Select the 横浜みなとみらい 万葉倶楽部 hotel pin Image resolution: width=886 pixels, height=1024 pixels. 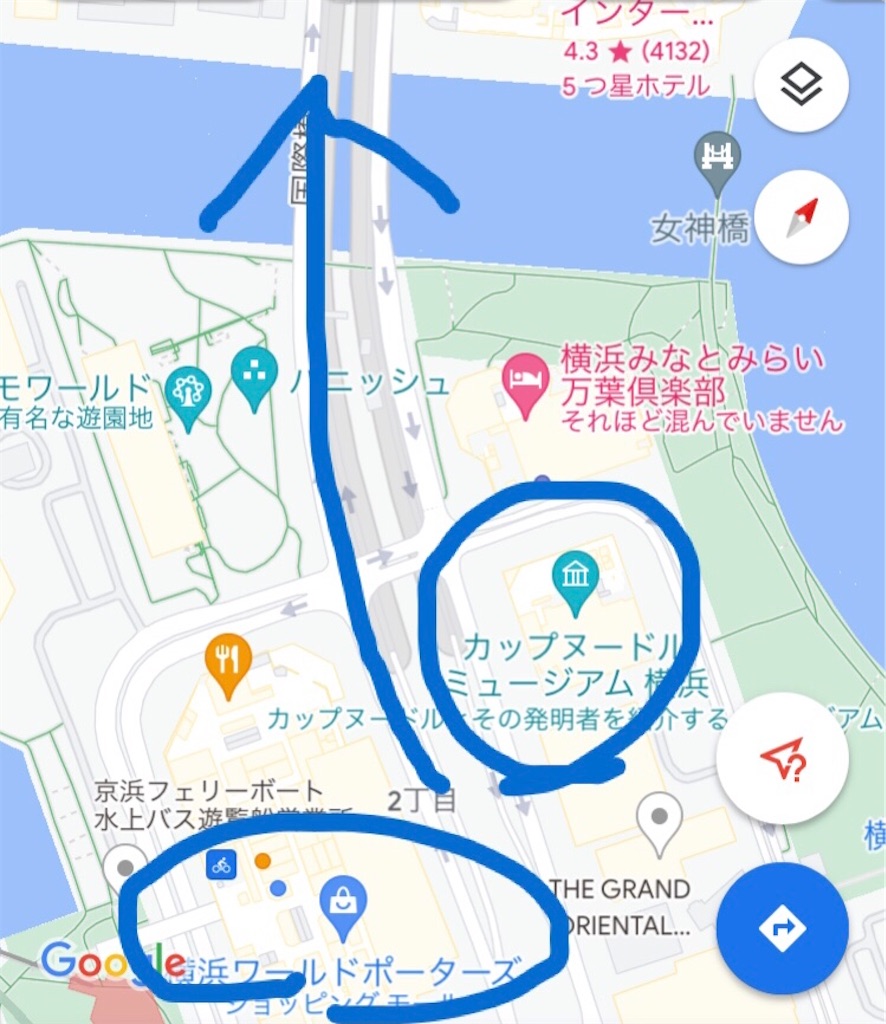(x=526, y=386)
